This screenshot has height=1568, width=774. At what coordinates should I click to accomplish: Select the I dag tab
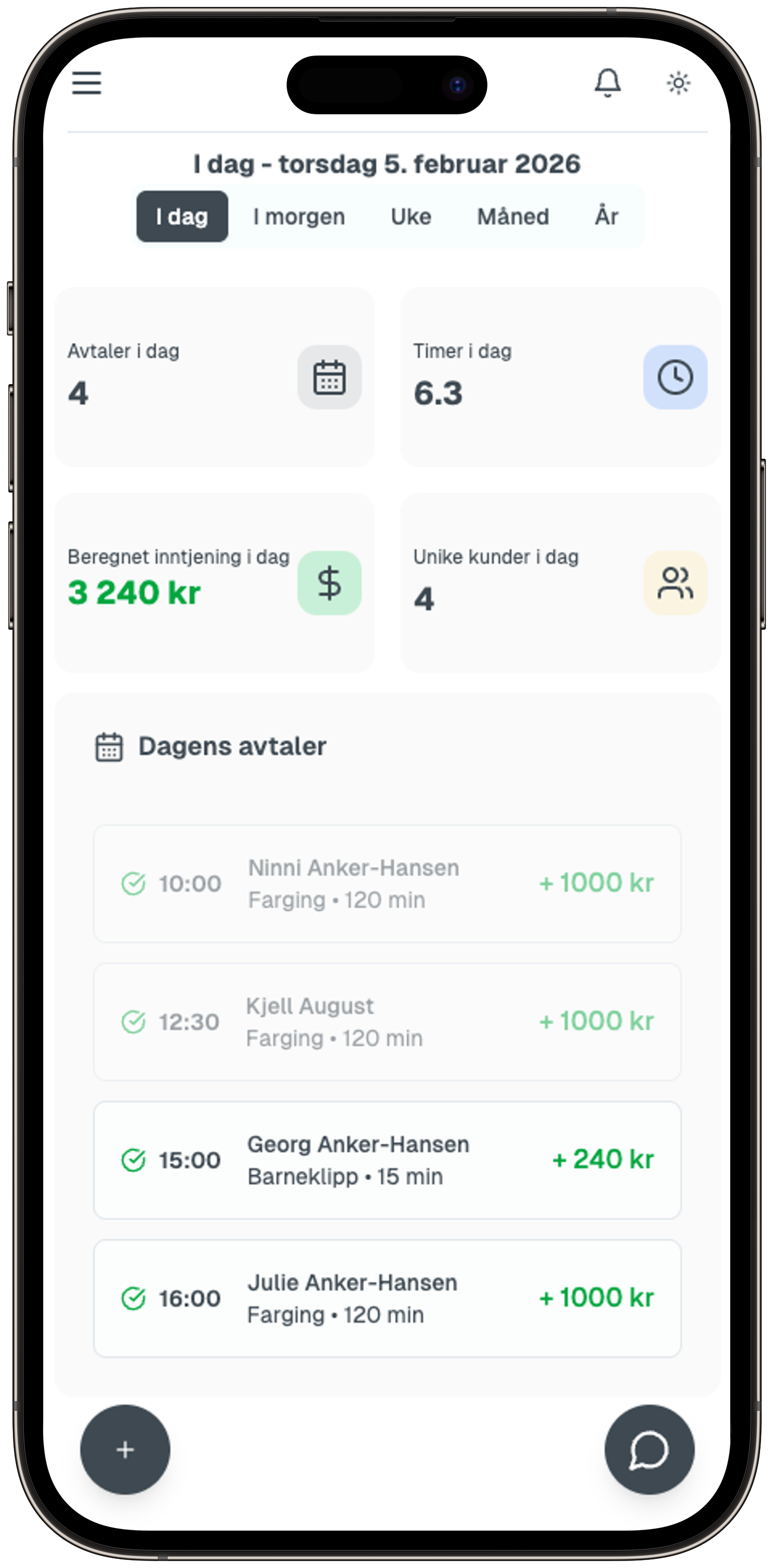coord(182,217)
